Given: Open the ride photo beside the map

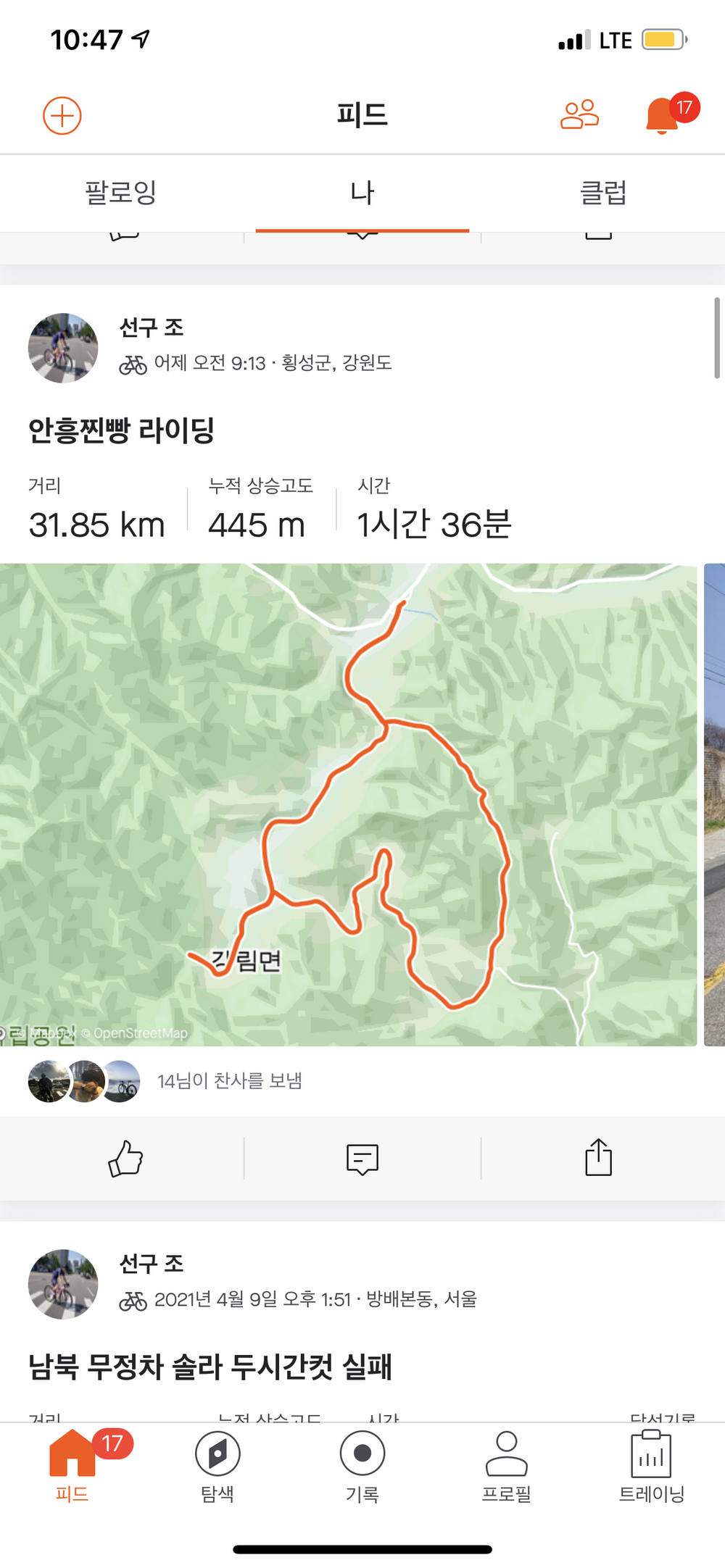Looking at the screenshot, I should coord(714,804).
